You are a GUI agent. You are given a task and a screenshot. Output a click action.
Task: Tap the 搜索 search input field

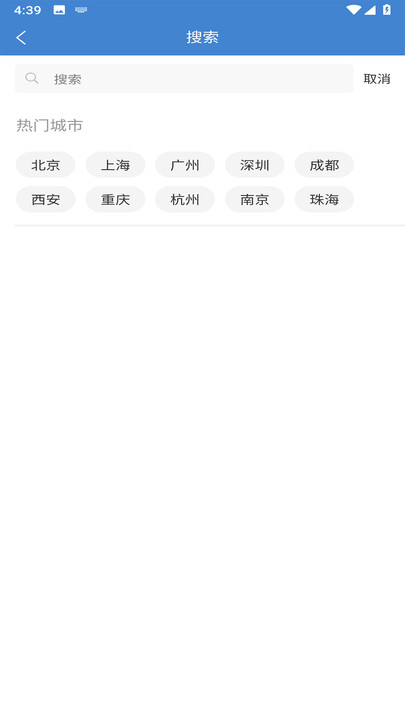click(184, 79)
